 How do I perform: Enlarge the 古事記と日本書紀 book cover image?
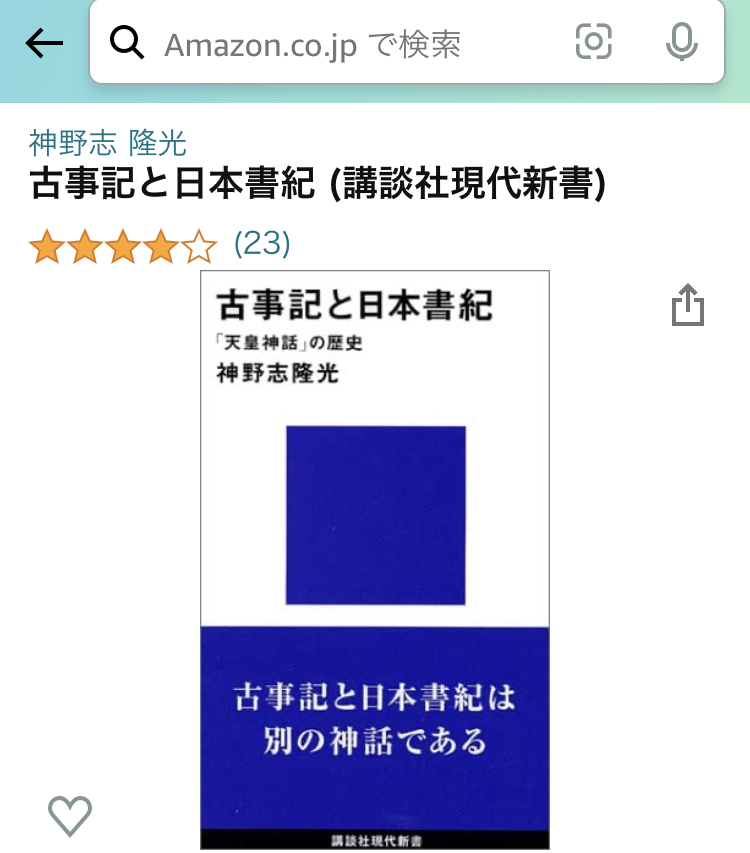click(x=375, y=560)
